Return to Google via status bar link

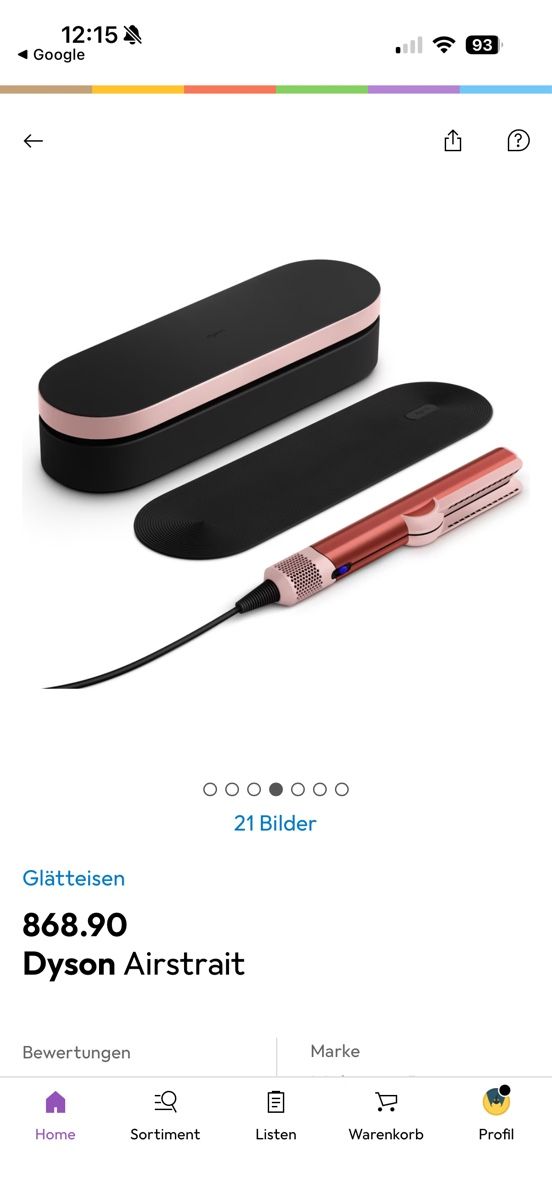52,55
